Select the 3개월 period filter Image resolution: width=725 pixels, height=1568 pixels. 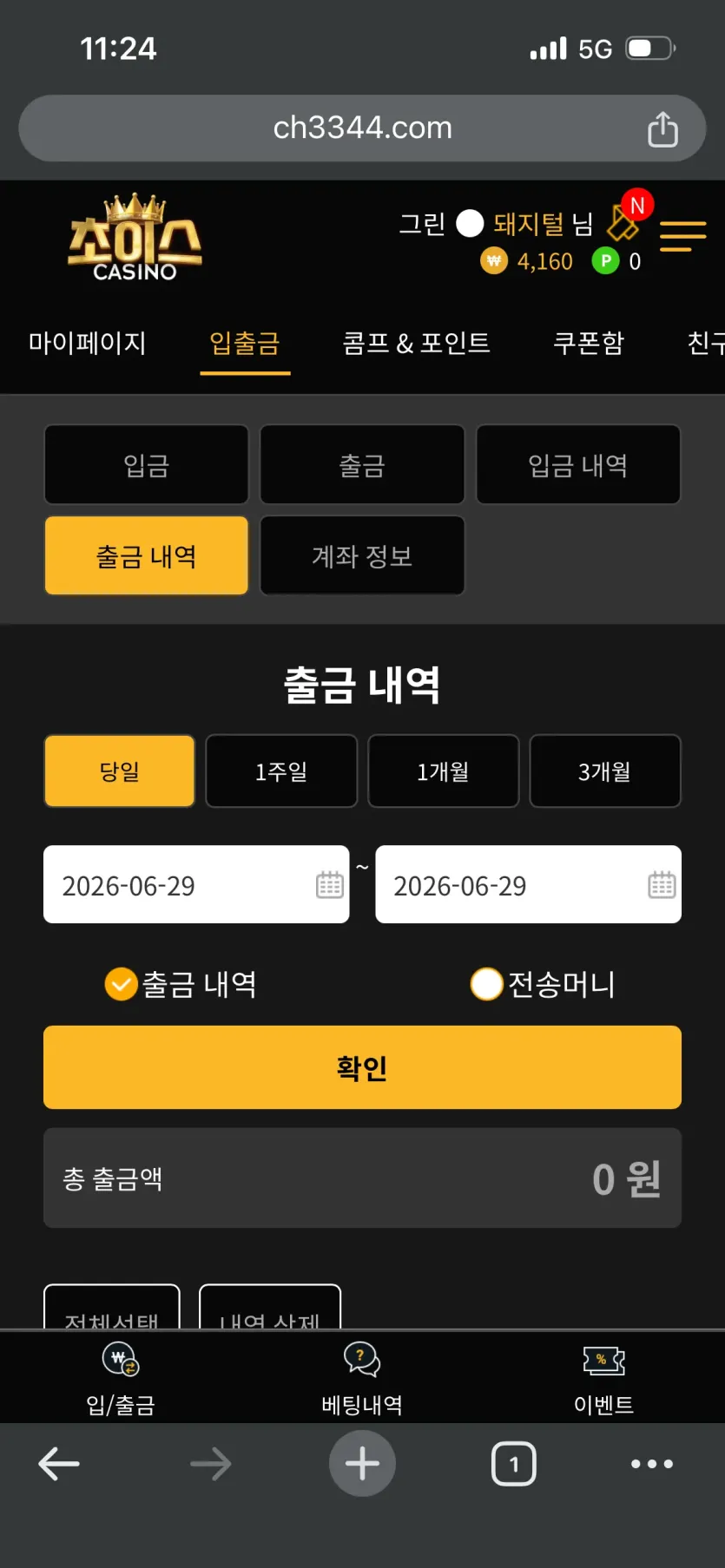tap(605, 771)
